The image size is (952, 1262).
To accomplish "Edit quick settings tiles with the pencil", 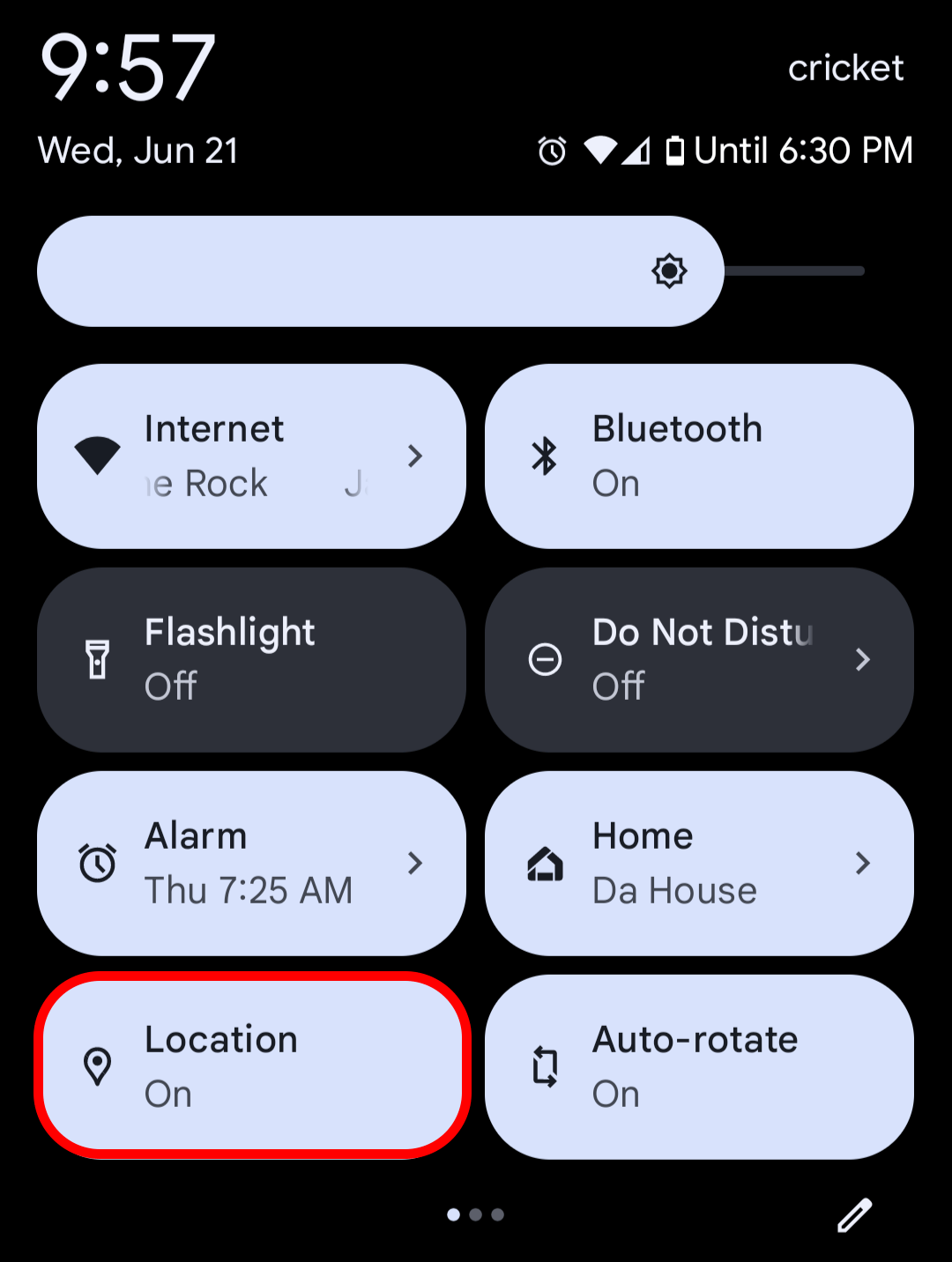I will point(854,1214).
